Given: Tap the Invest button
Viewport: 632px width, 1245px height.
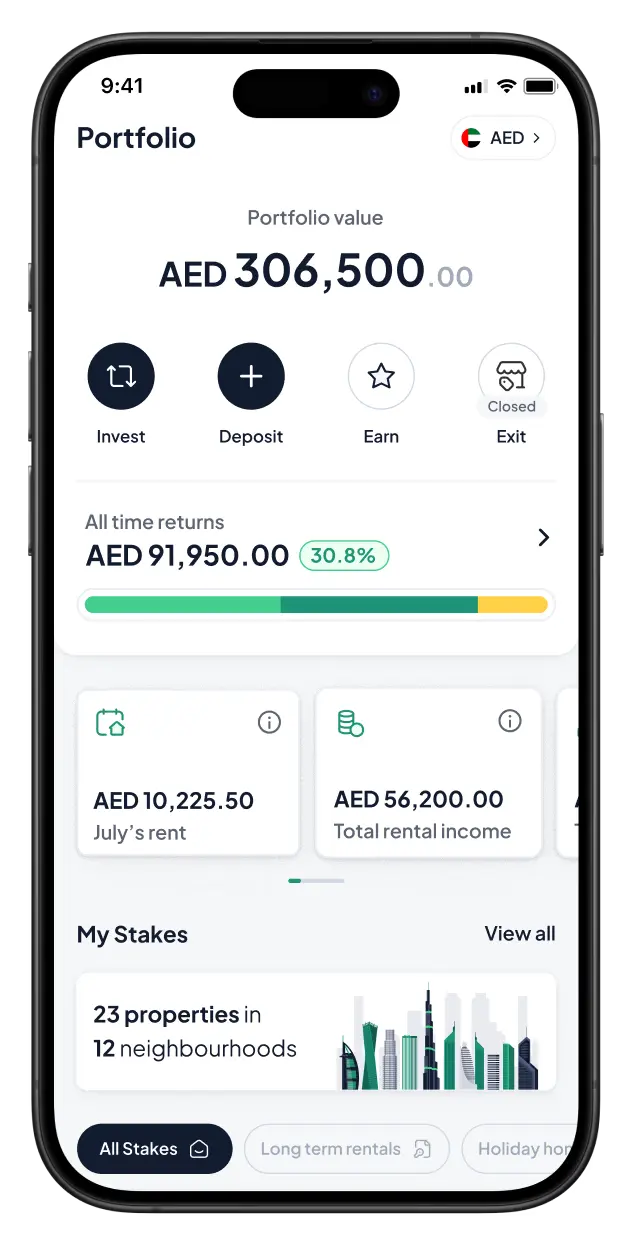Looking at the screenshot, I should coord(121,377).
